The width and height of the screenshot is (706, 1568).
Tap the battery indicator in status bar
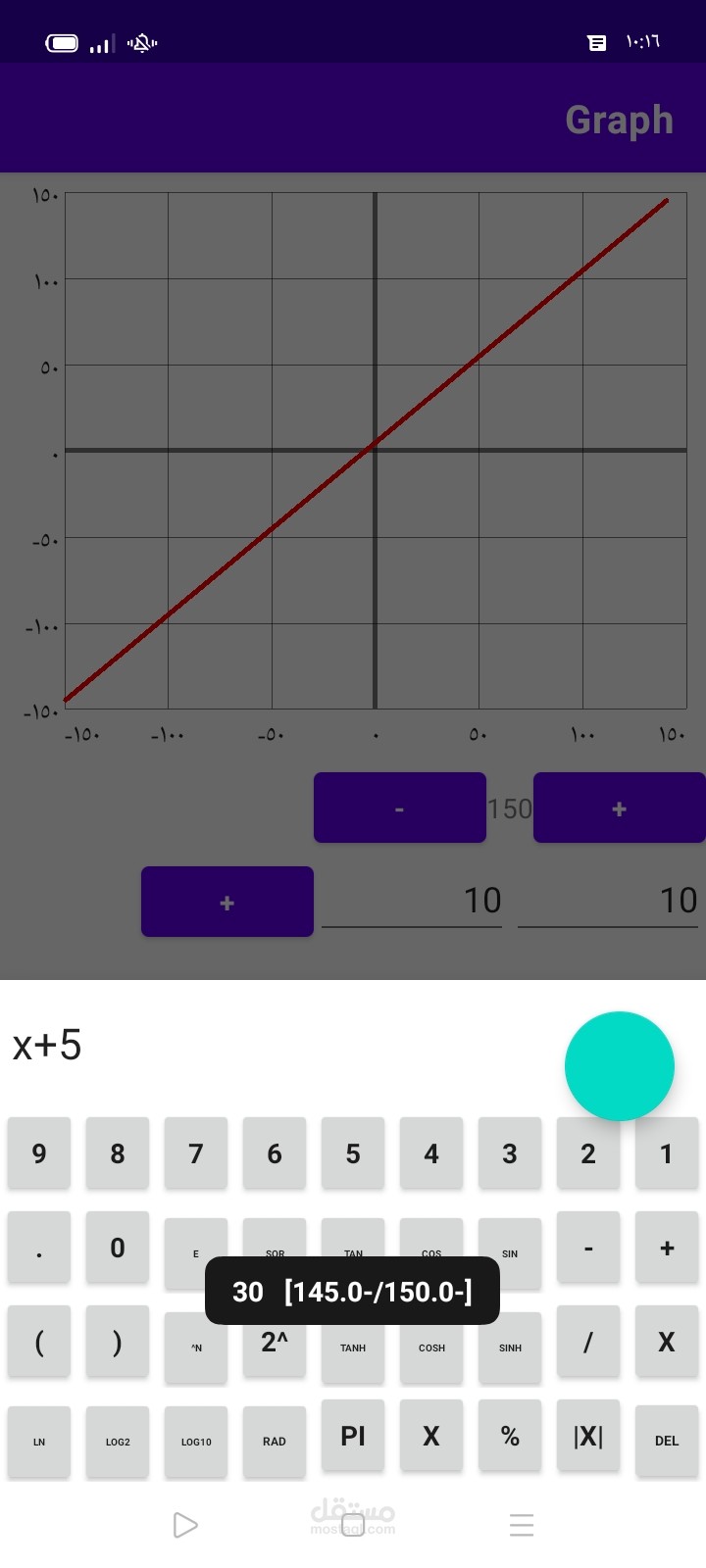click(x=61, y=42)
